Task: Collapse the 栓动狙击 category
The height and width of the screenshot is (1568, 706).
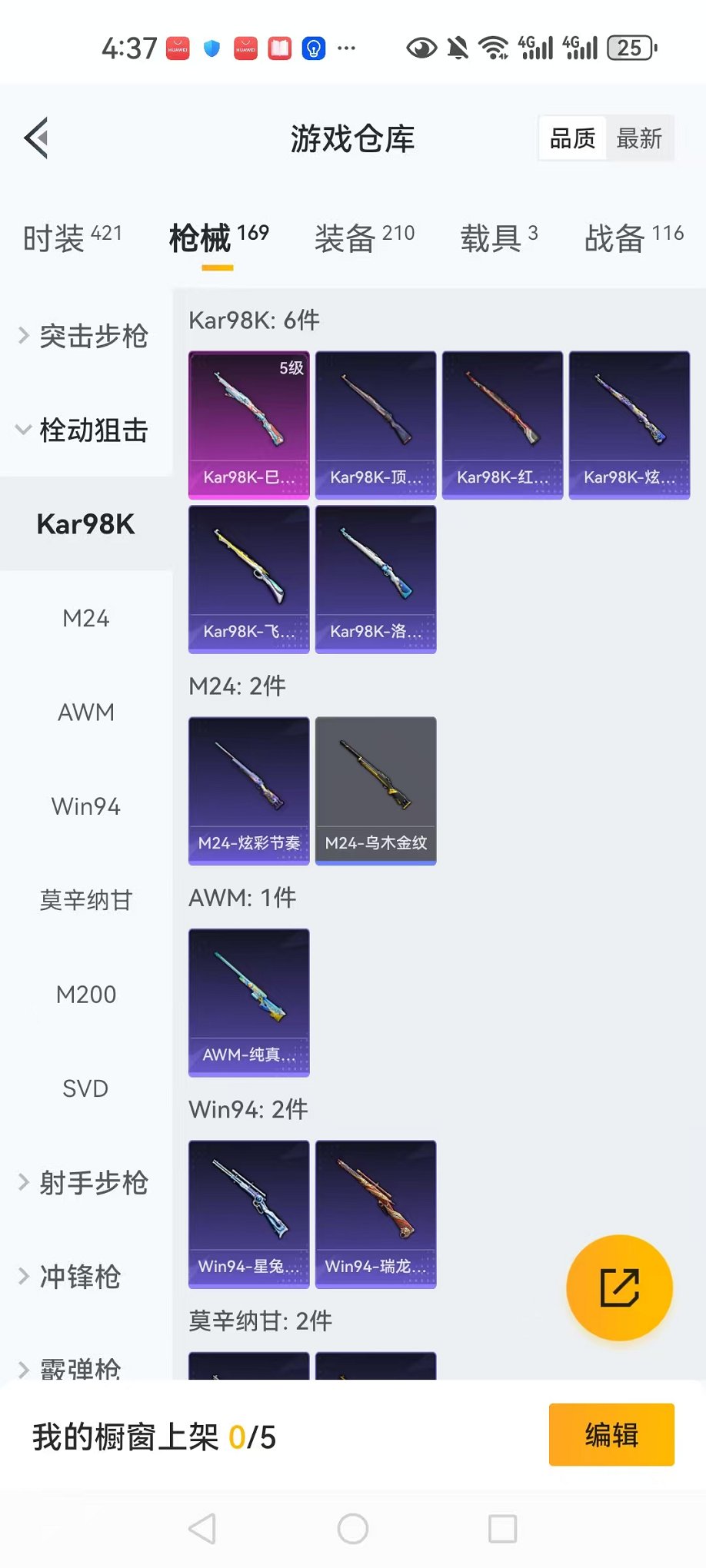Action: (x=85, y=430)
